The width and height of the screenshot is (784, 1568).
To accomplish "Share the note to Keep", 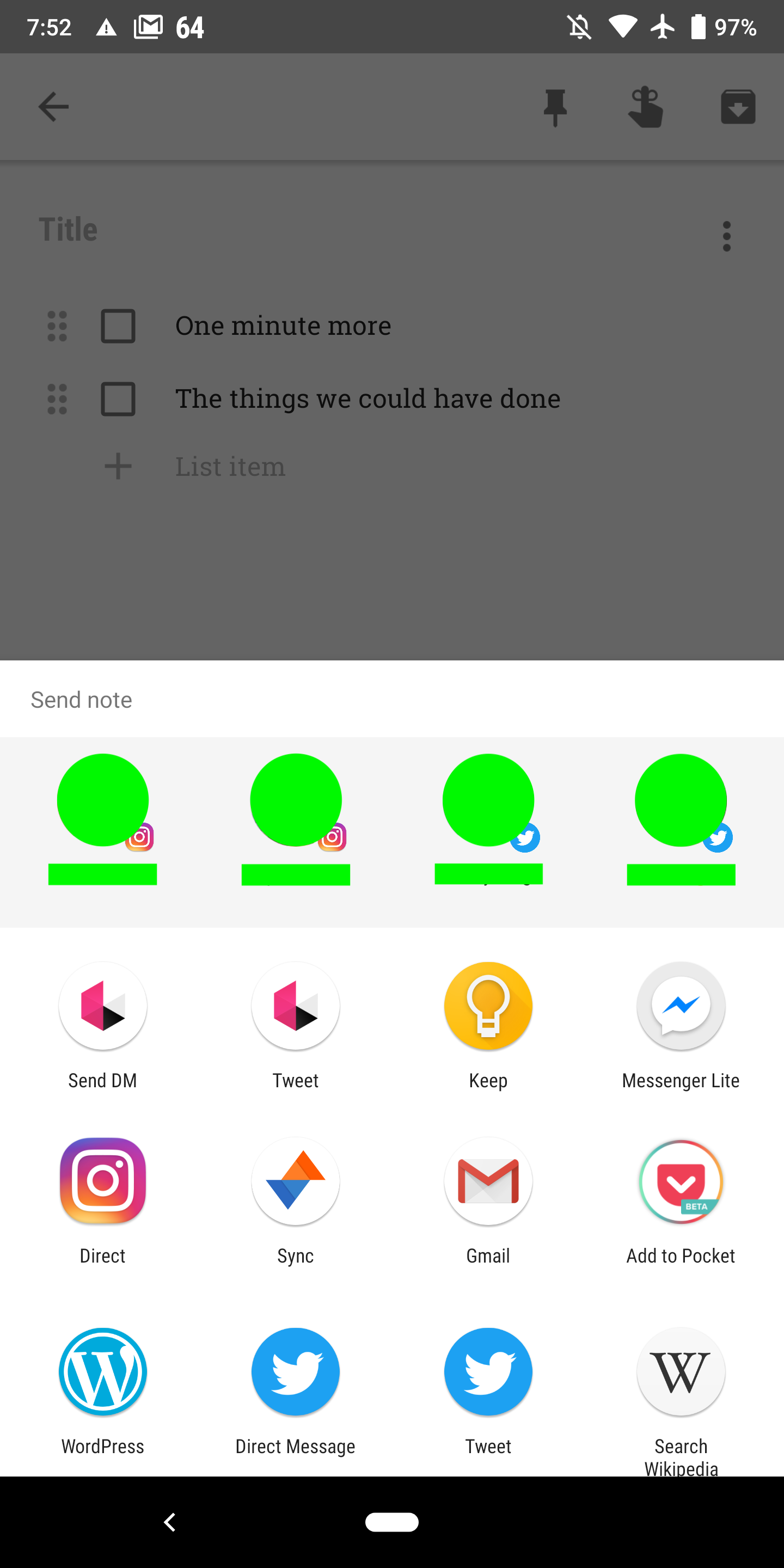I will 488,1006.
